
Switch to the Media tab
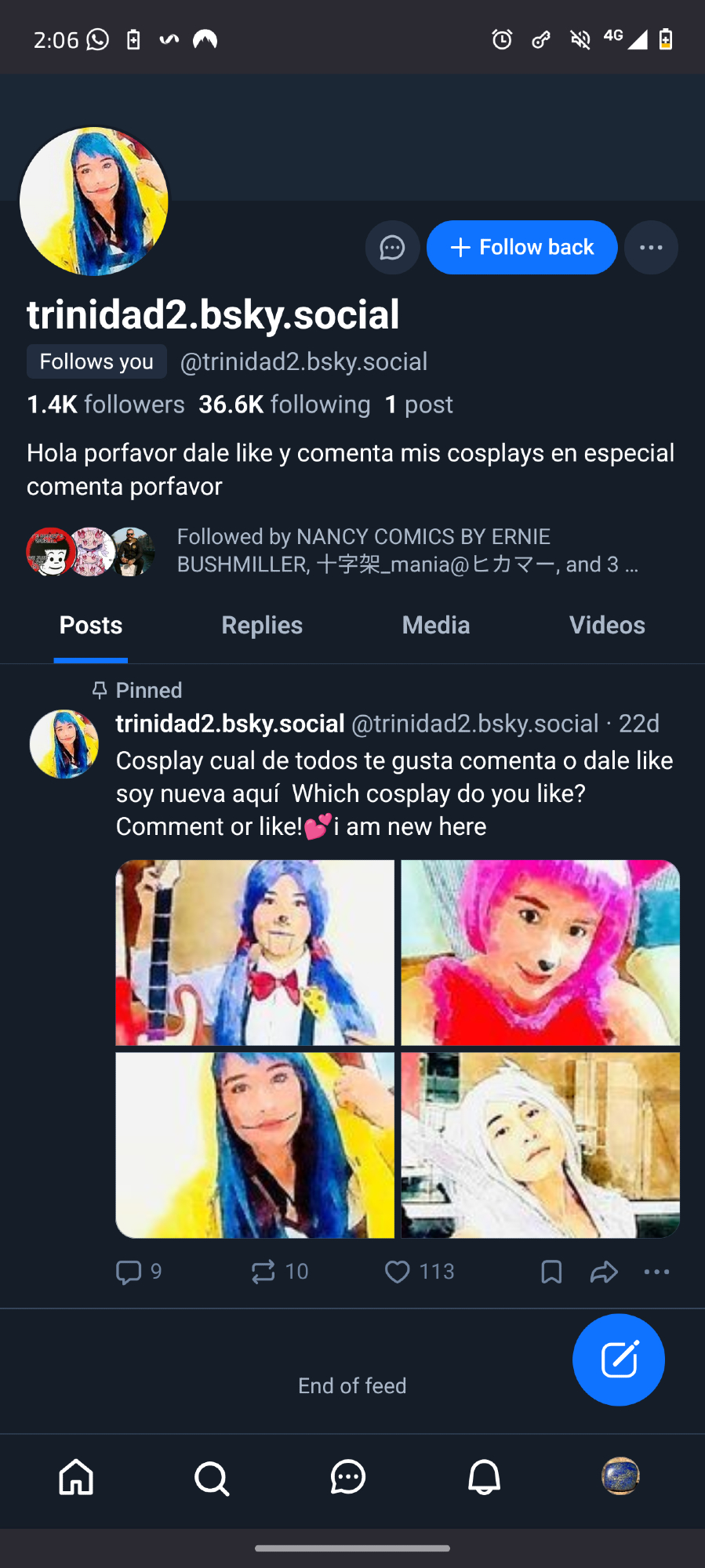(x=436, y=626)
